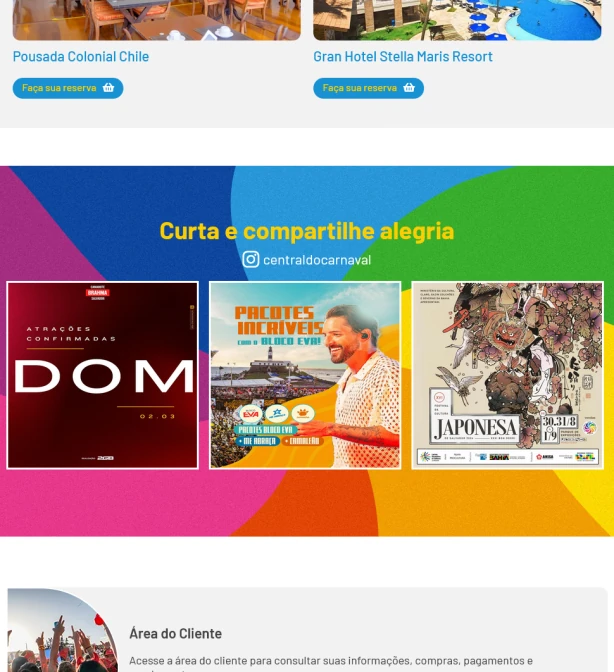Screen dimensions: 614x672
Task: Open the Pousada Colonial Chile hotel link
Action: (x=81, y=57)
